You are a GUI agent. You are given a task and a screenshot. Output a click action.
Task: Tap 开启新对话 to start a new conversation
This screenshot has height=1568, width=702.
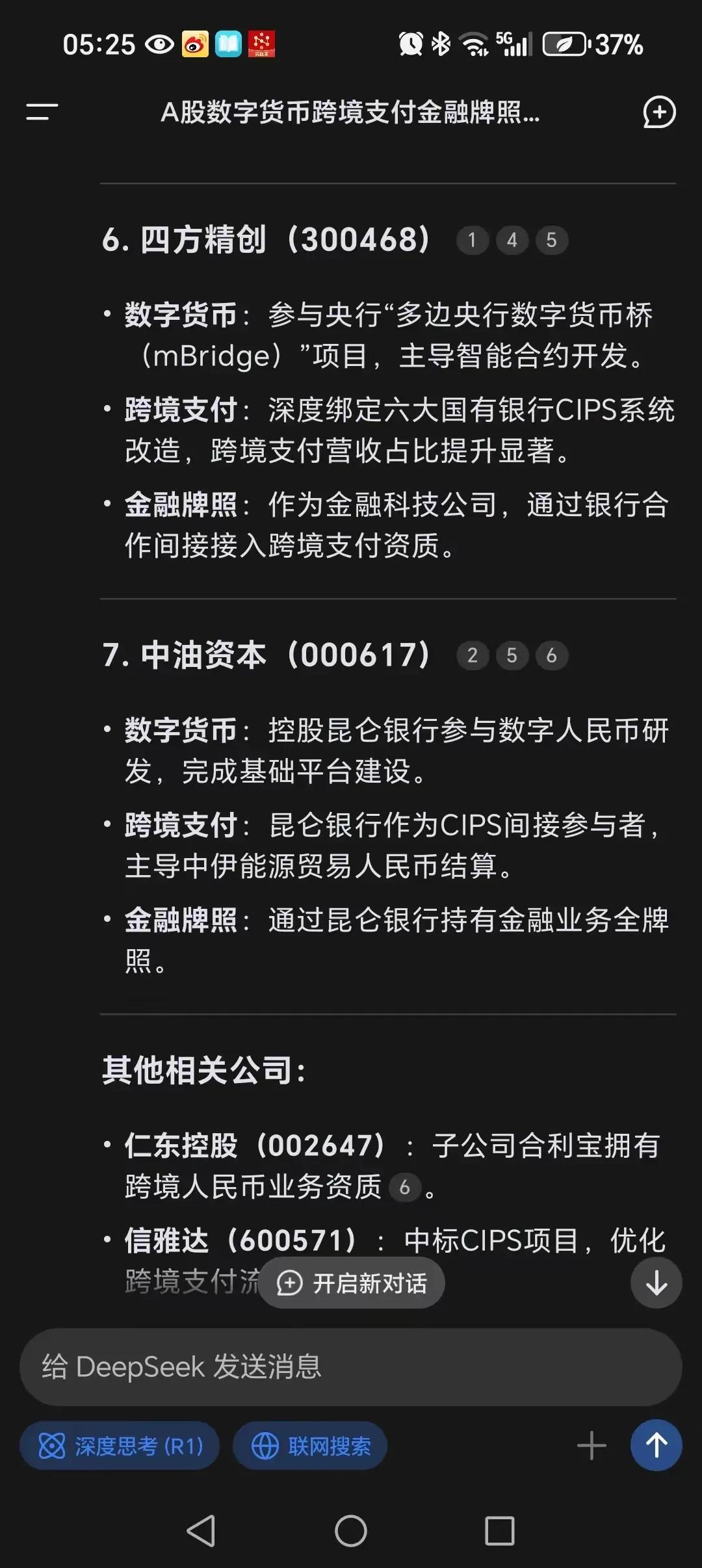[x=352, y=1282]
